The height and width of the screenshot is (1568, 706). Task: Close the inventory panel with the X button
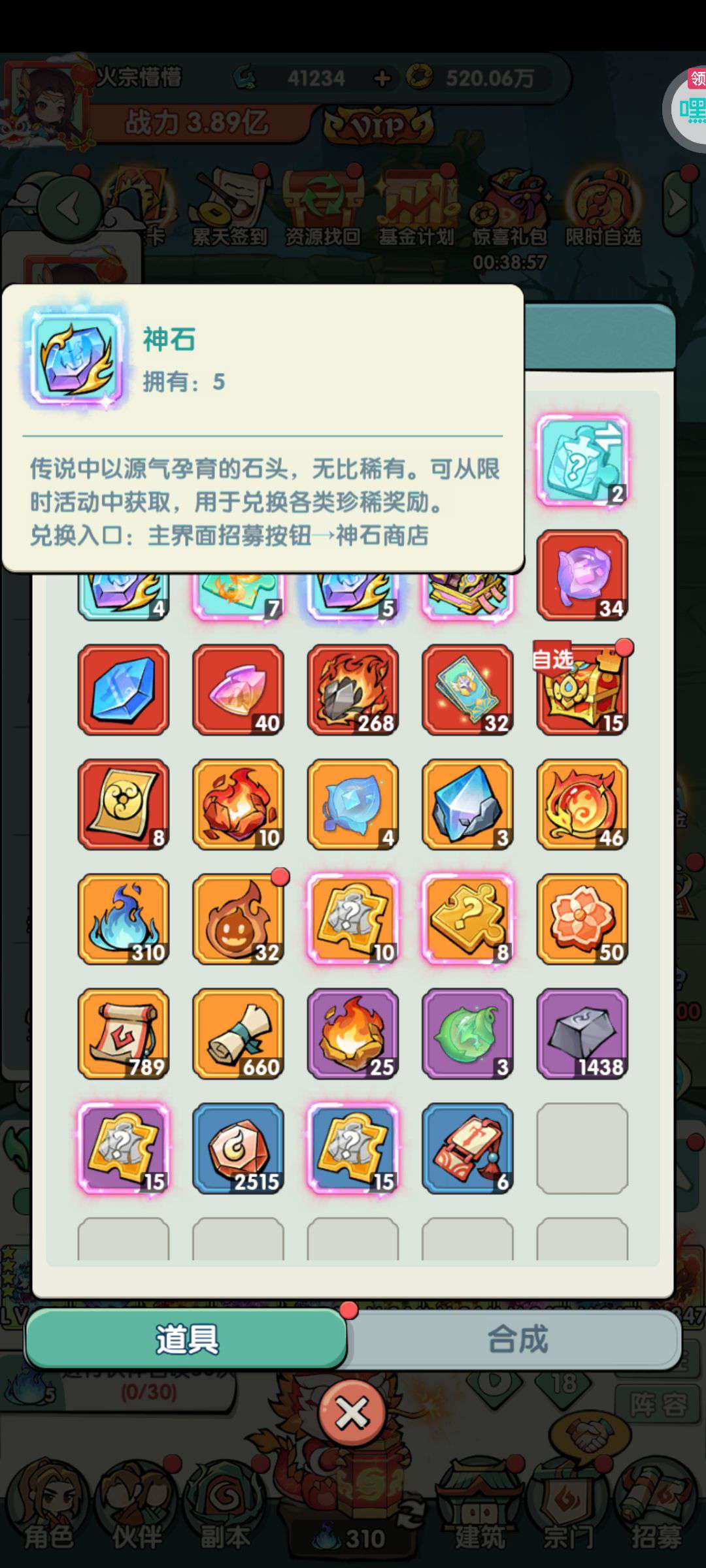click(x=352, y=1414)
